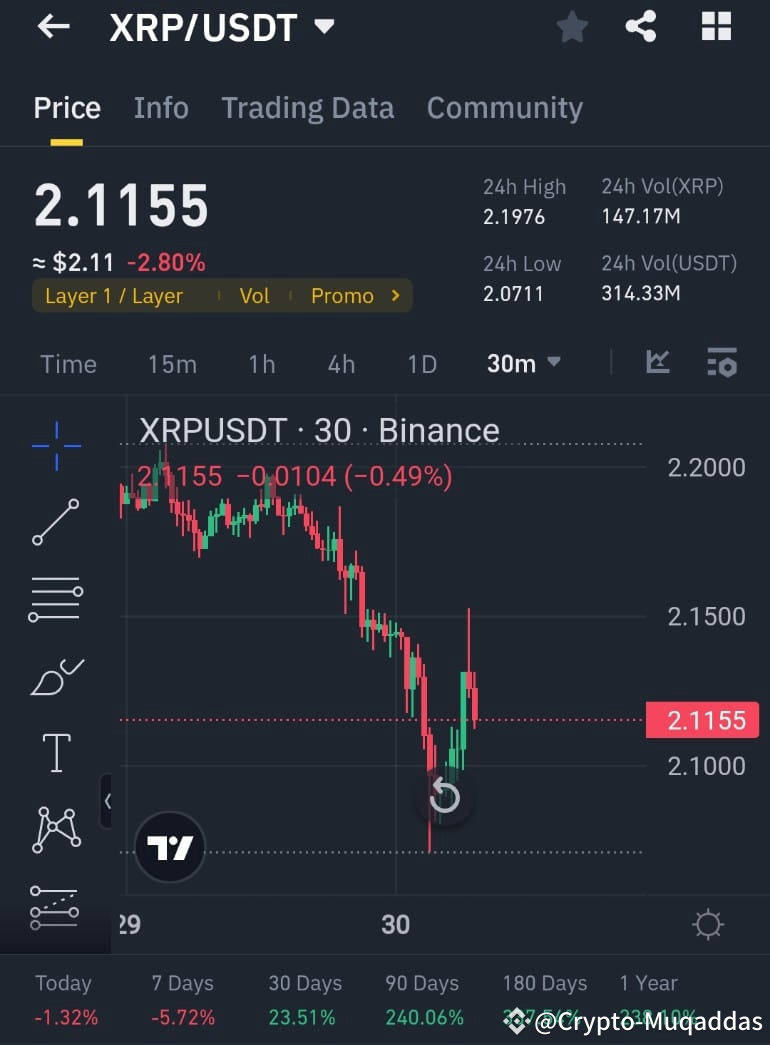Open the chart display settings icon
This screenshot has height=1045, width=770.
(x=721, y=362)
